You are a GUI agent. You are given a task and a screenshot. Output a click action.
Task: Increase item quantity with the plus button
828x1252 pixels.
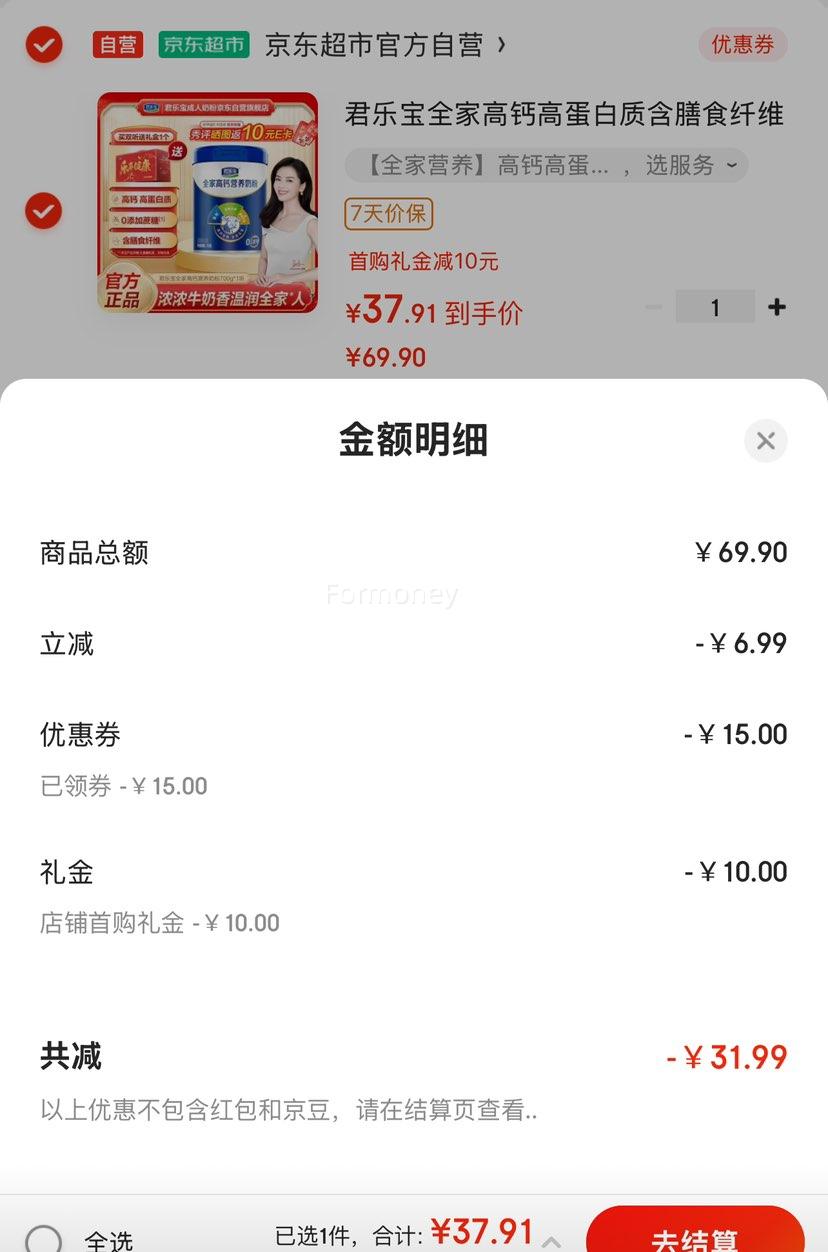click(777, 307)
